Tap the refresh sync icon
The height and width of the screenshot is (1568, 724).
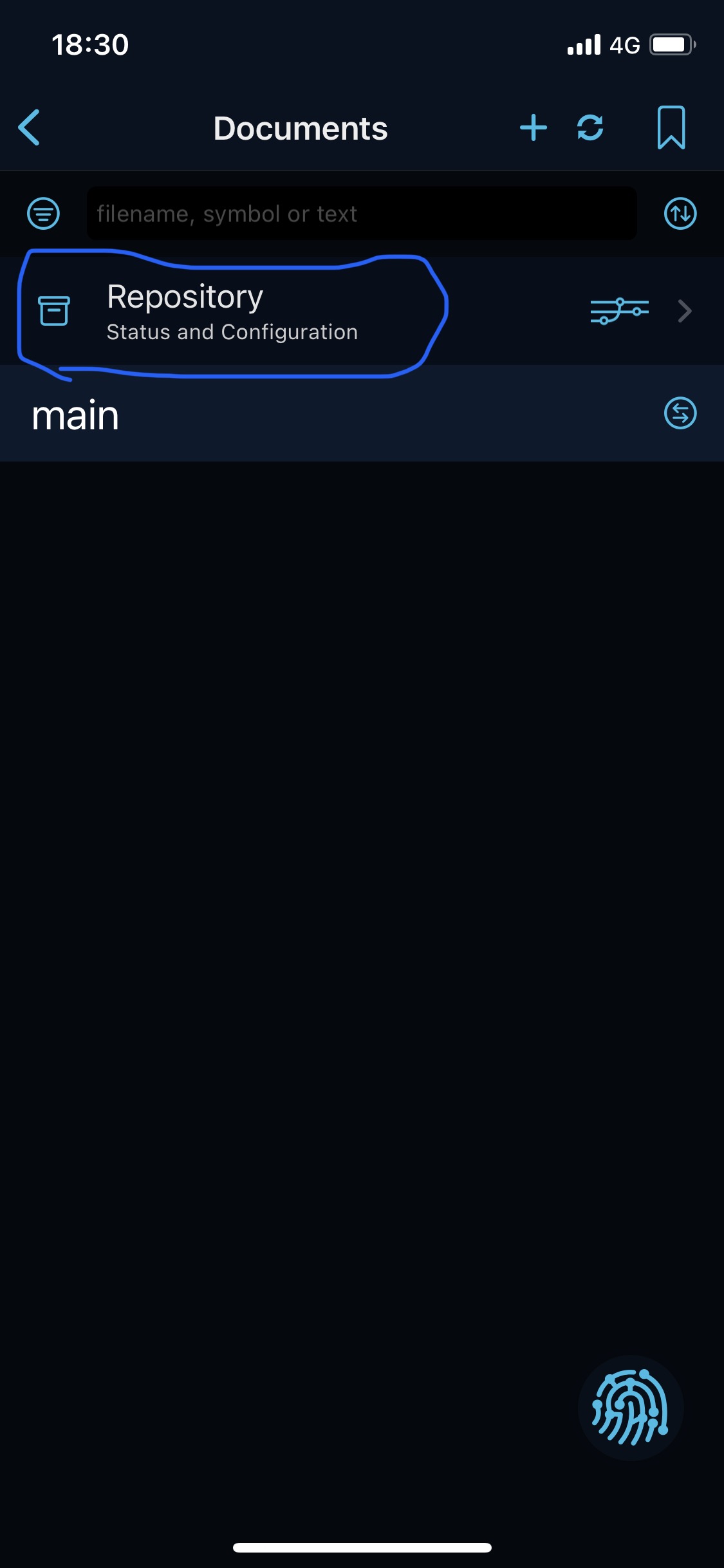pos(589,127)
